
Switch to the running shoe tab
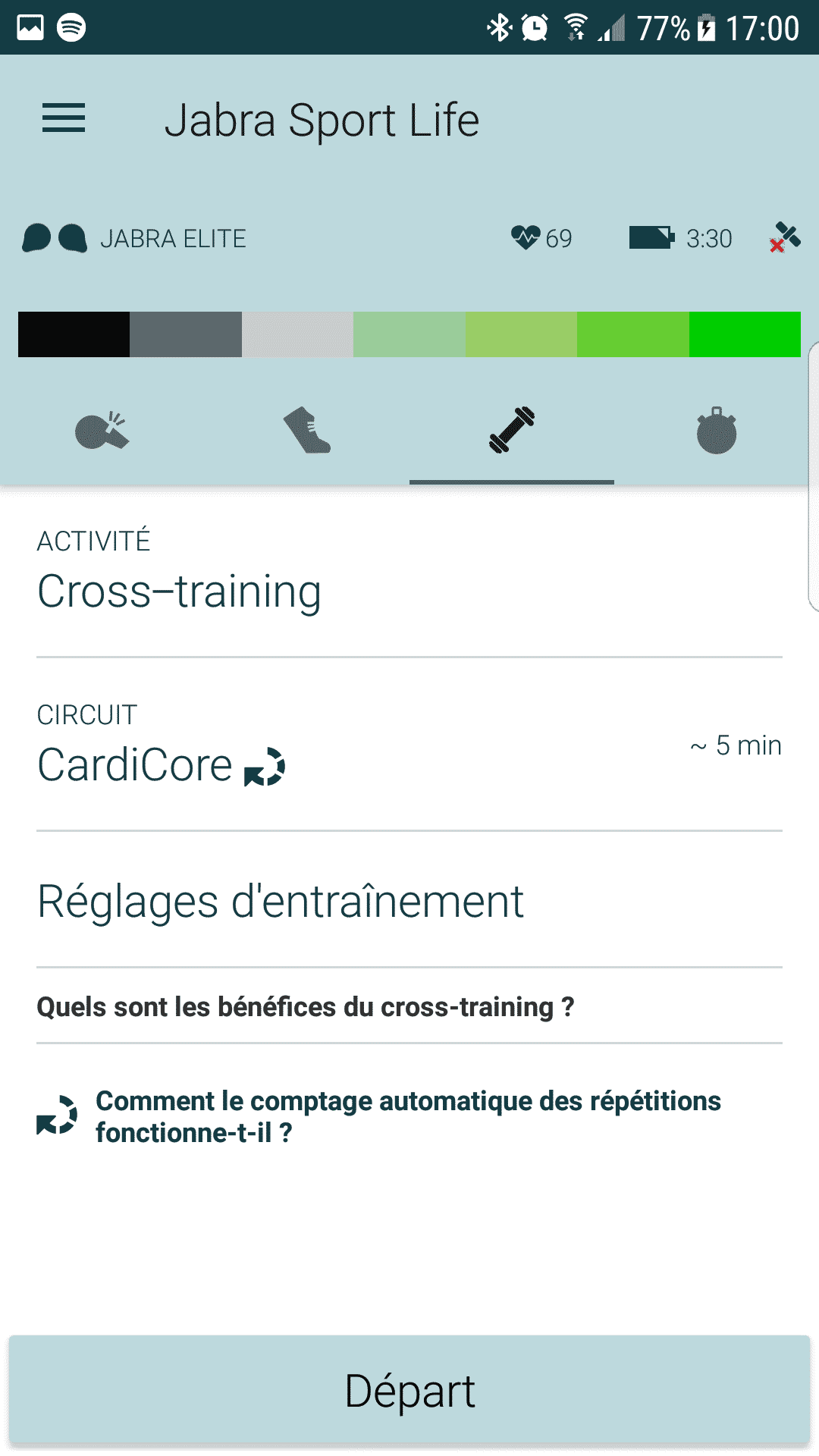(x=307, y=431)
